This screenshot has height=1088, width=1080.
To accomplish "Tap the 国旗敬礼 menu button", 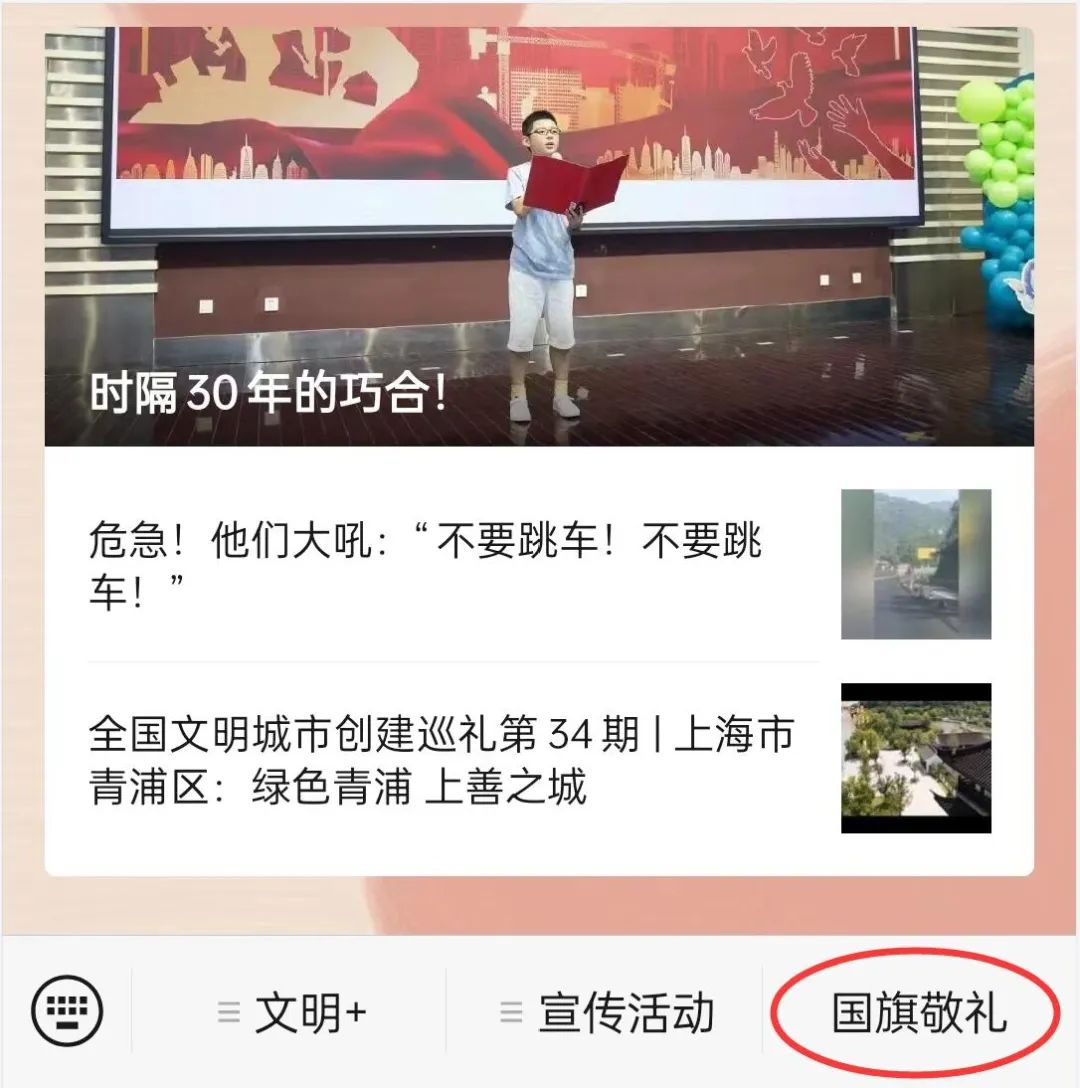I will [x=918, y=1013].
